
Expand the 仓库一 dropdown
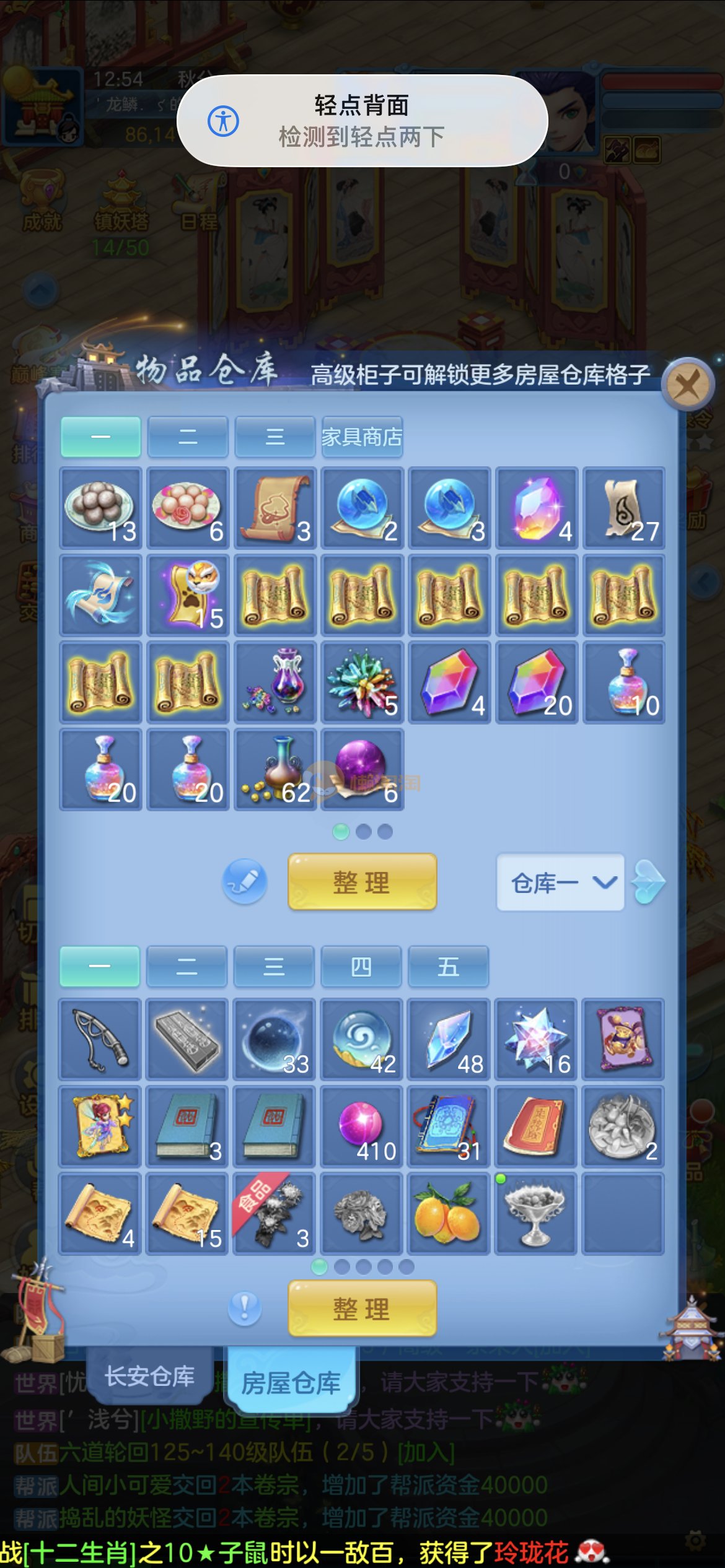[561, 882]
